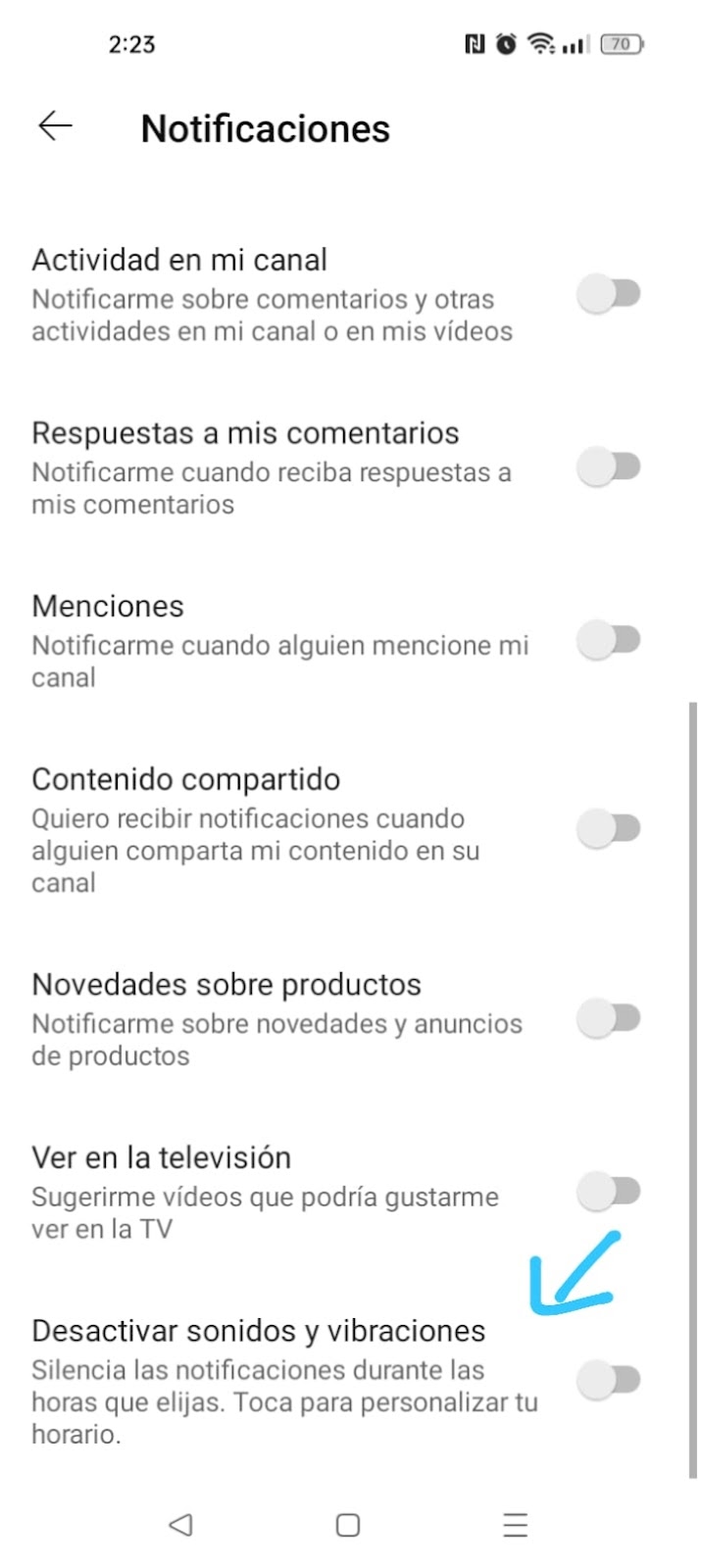Turn on Respuestas a mis comentarios
The width and height of the screenshot is (701, 1568).
pos(609,467)
